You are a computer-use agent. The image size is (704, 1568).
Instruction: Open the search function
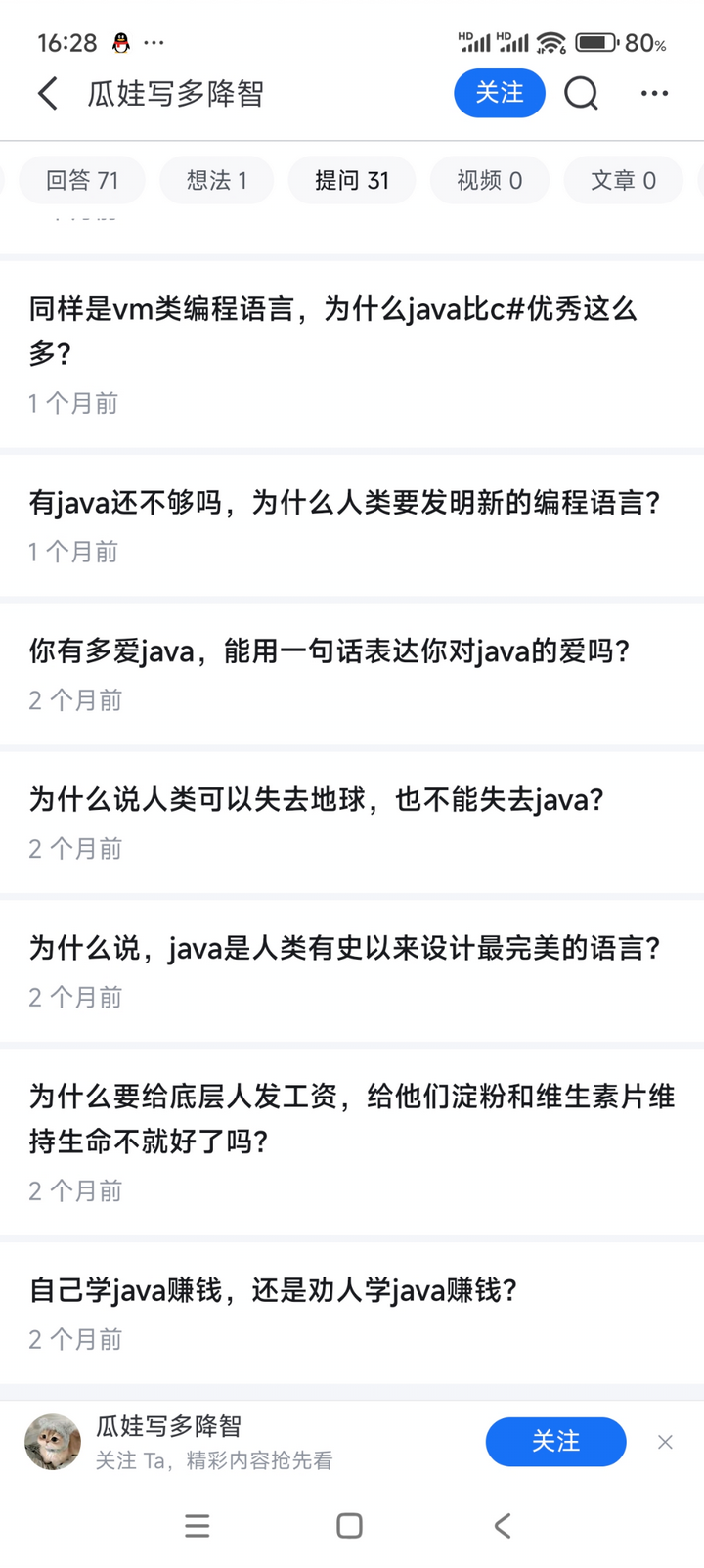(x=582, y=93)
